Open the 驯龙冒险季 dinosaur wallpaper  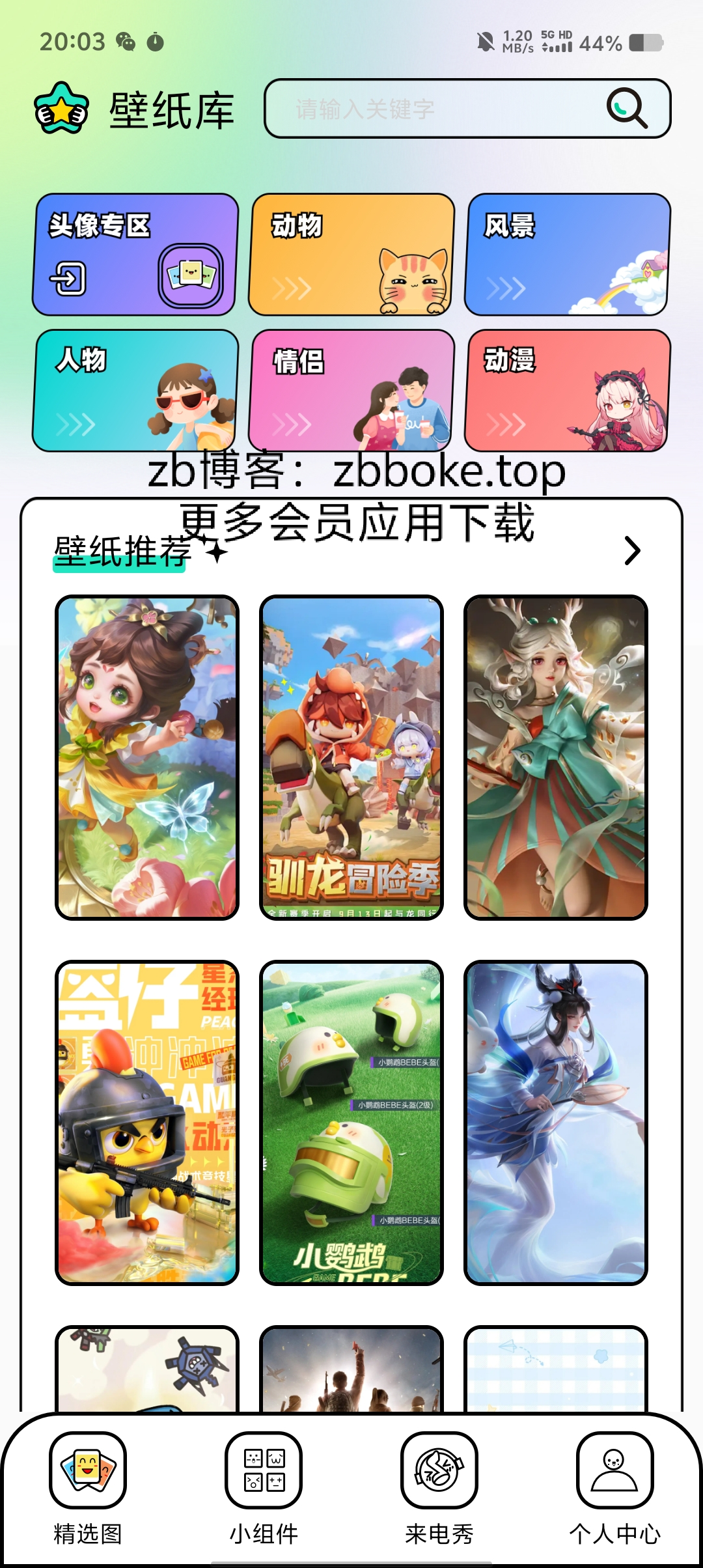[351, 757]
